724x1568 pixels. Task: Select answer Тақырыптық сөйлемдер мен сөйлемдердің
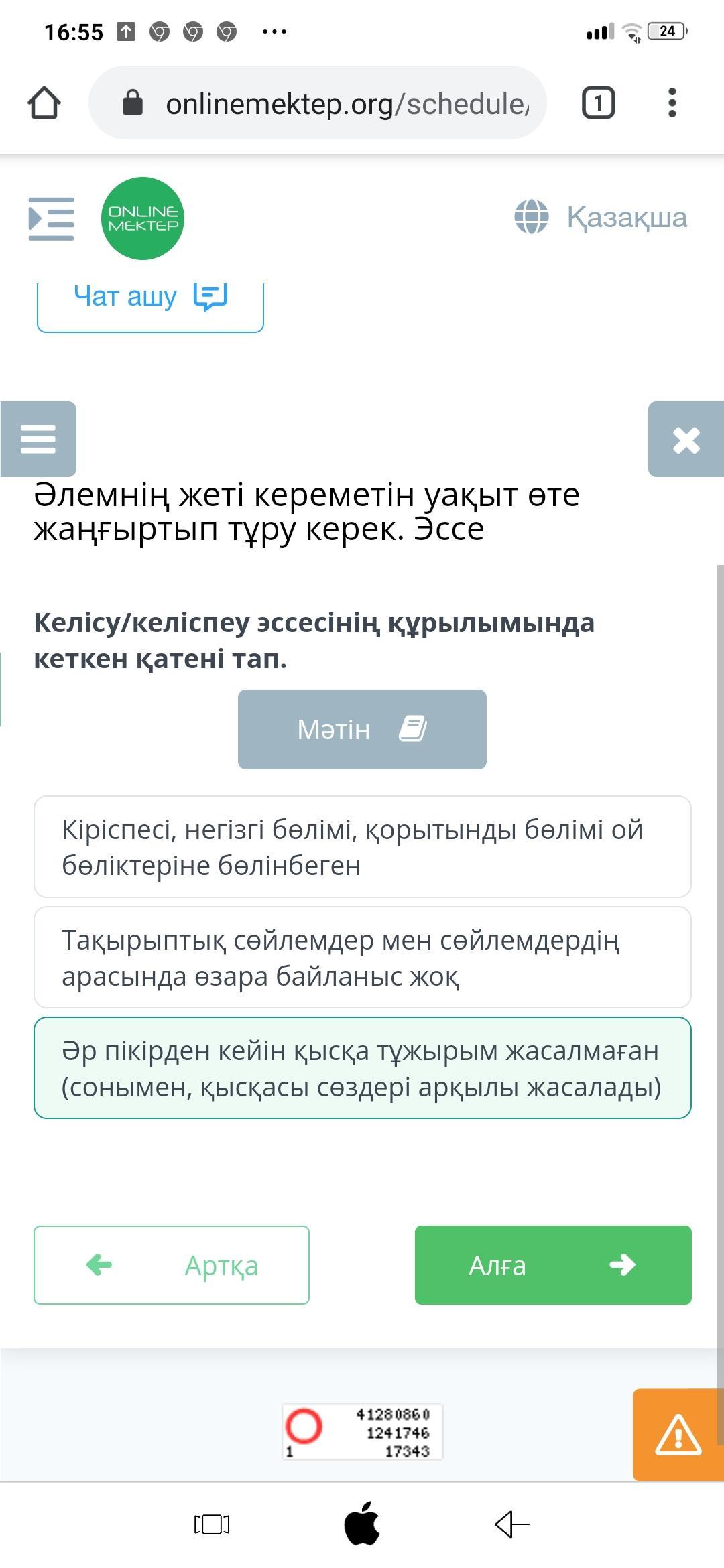tap(362, 958)
